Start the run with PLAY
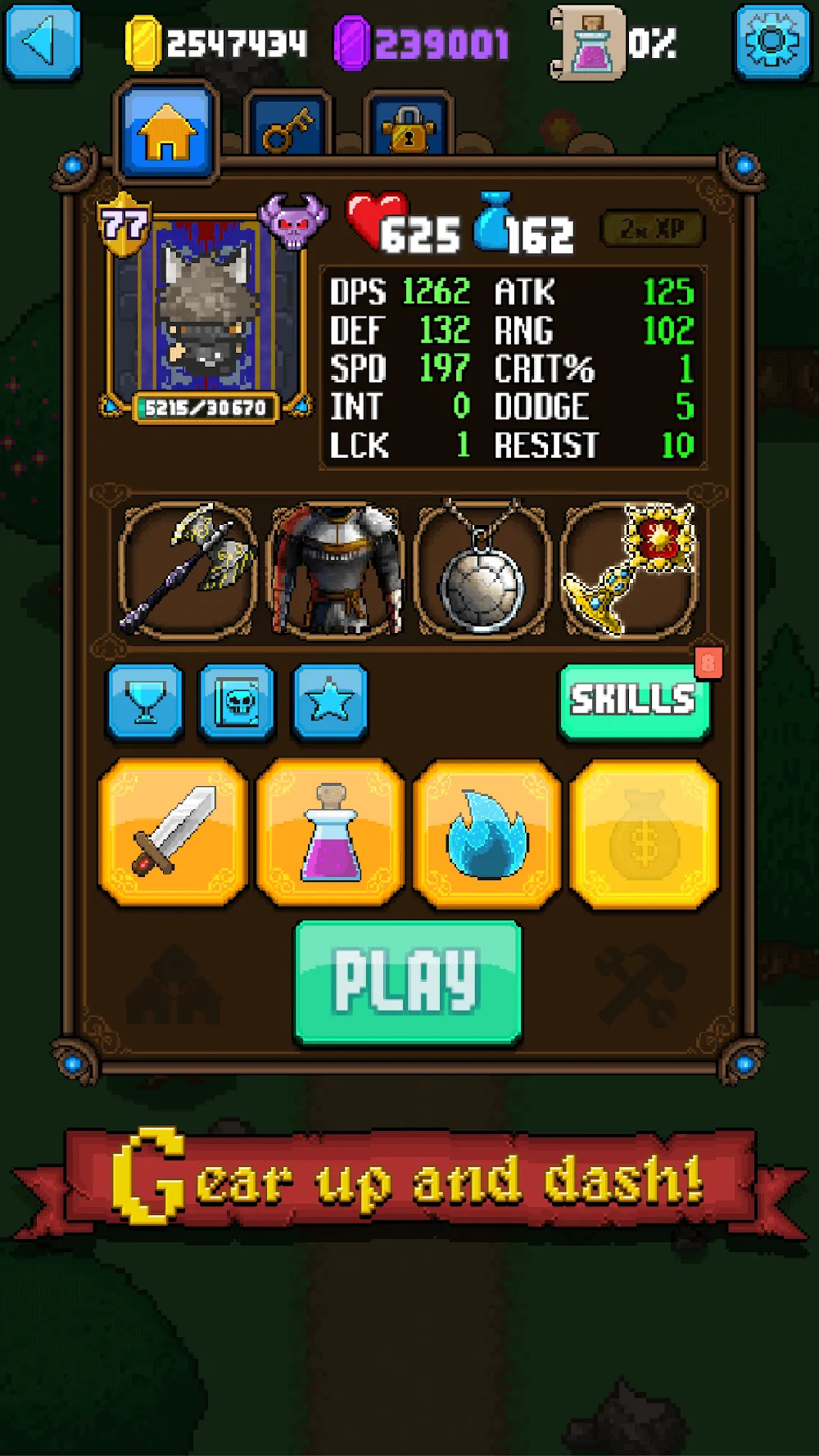The height and width of the screenshot is (1456, 819). click(407, 981)
